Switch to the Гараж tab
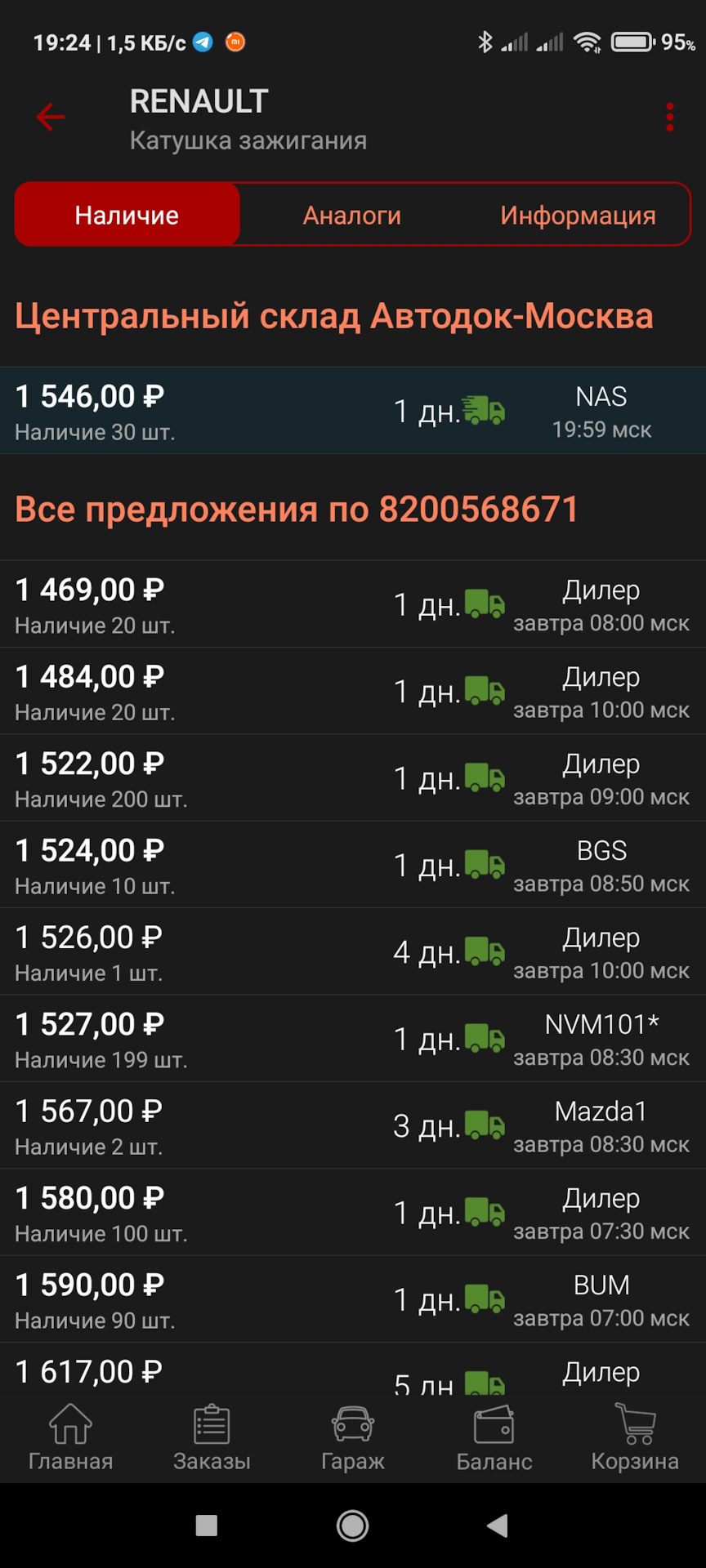706x1568 pixels. (353, 1438)
